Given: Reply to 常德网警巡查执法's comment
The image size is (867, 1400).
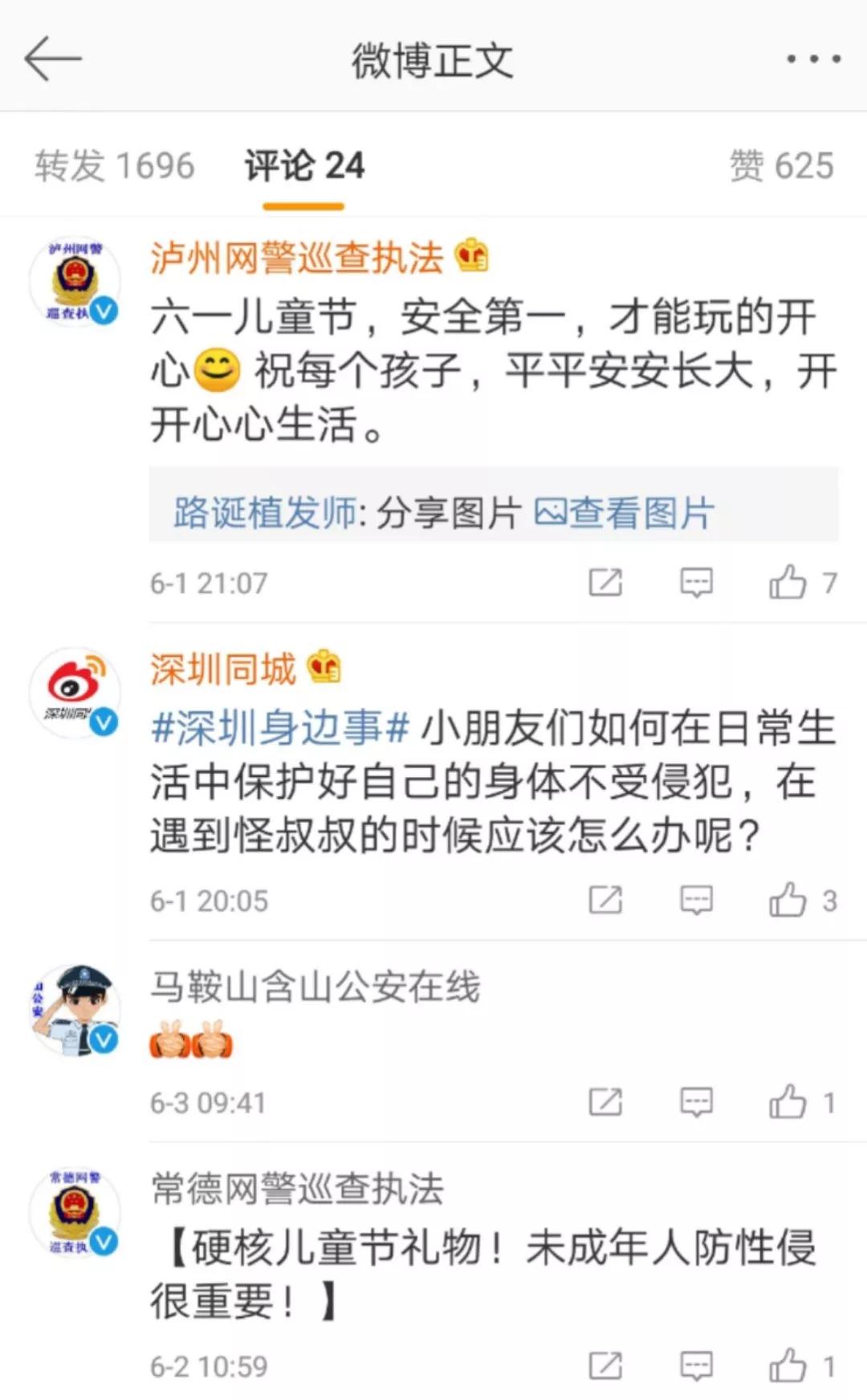Looking at the screenshot, I should point(696,1365).
